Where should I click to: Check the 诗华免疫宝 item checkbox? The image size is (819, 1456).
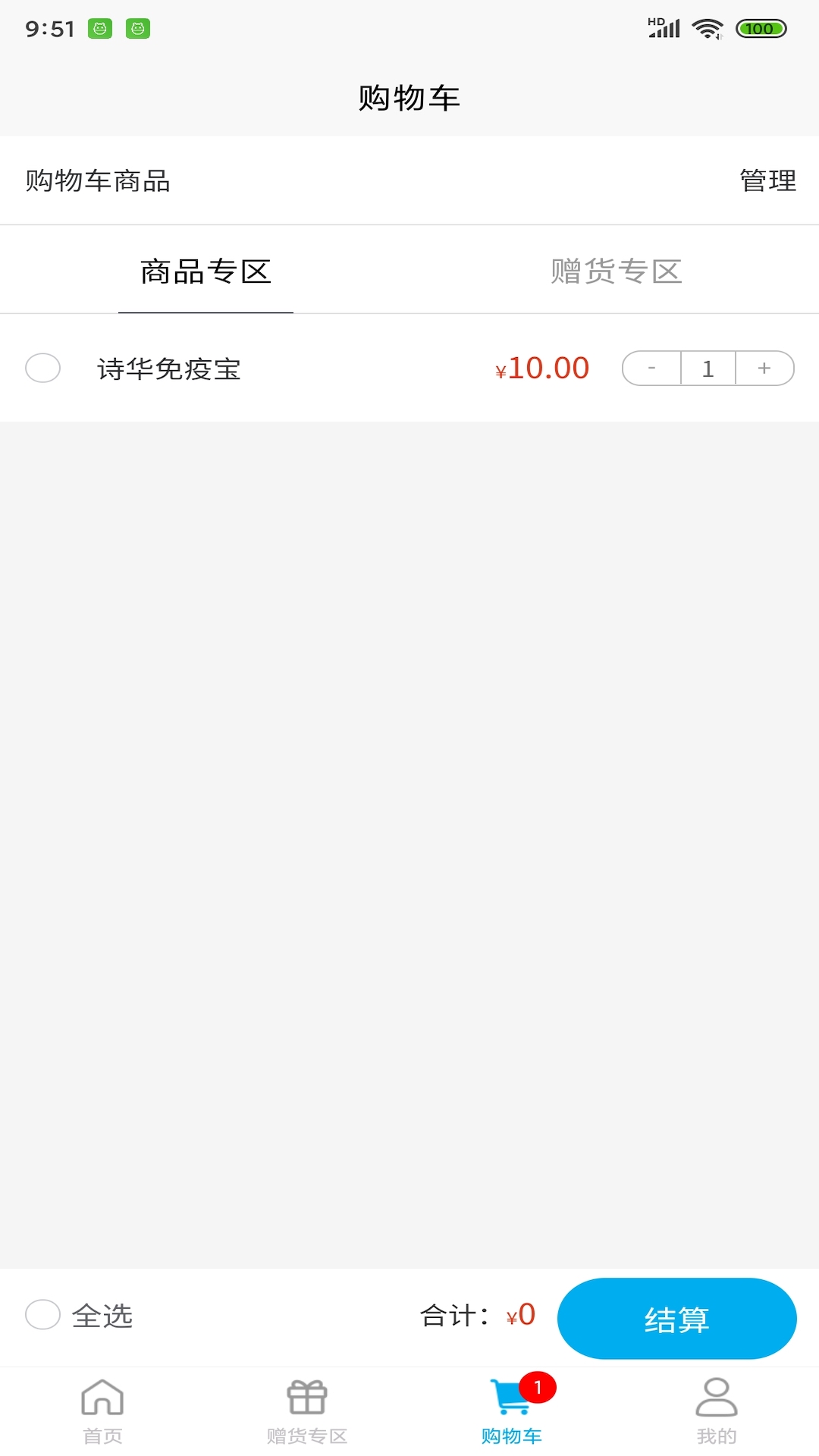click(x=42, y=369)
